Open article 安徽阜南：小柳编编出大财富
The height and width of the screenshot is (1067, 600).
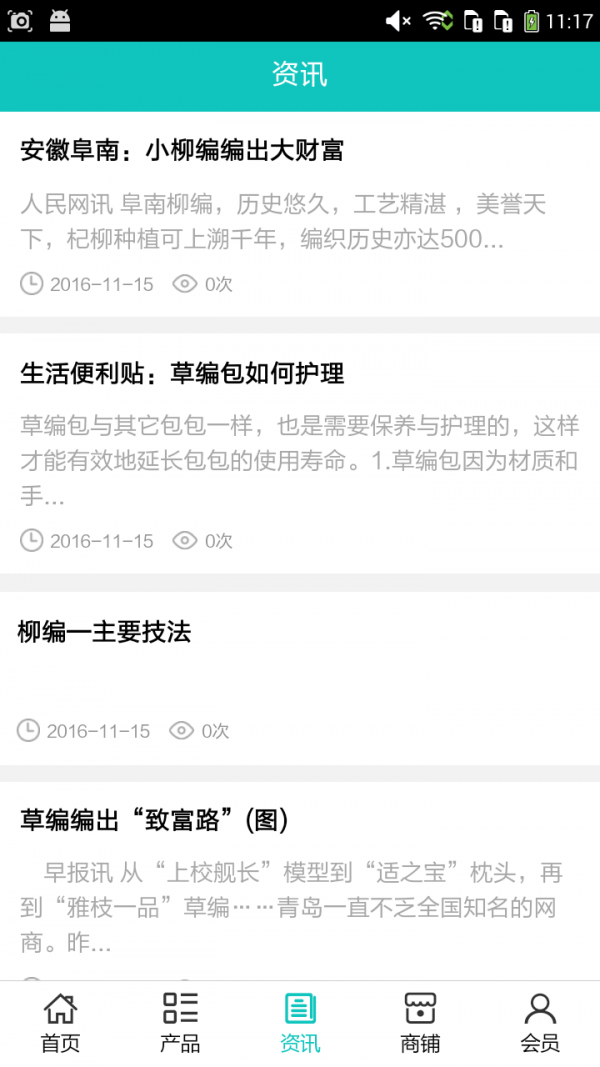182,151
